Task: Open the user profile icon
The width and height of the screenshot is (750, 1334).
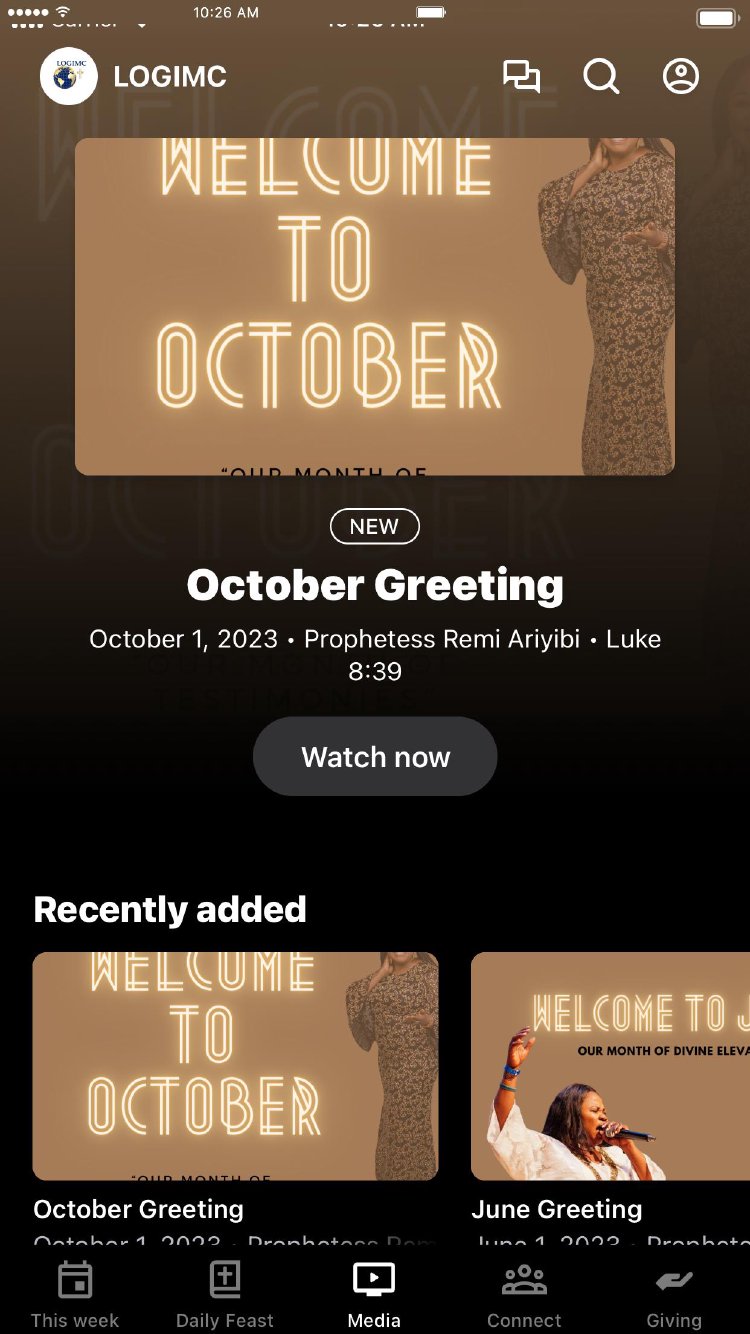Action: coord(681,77)
